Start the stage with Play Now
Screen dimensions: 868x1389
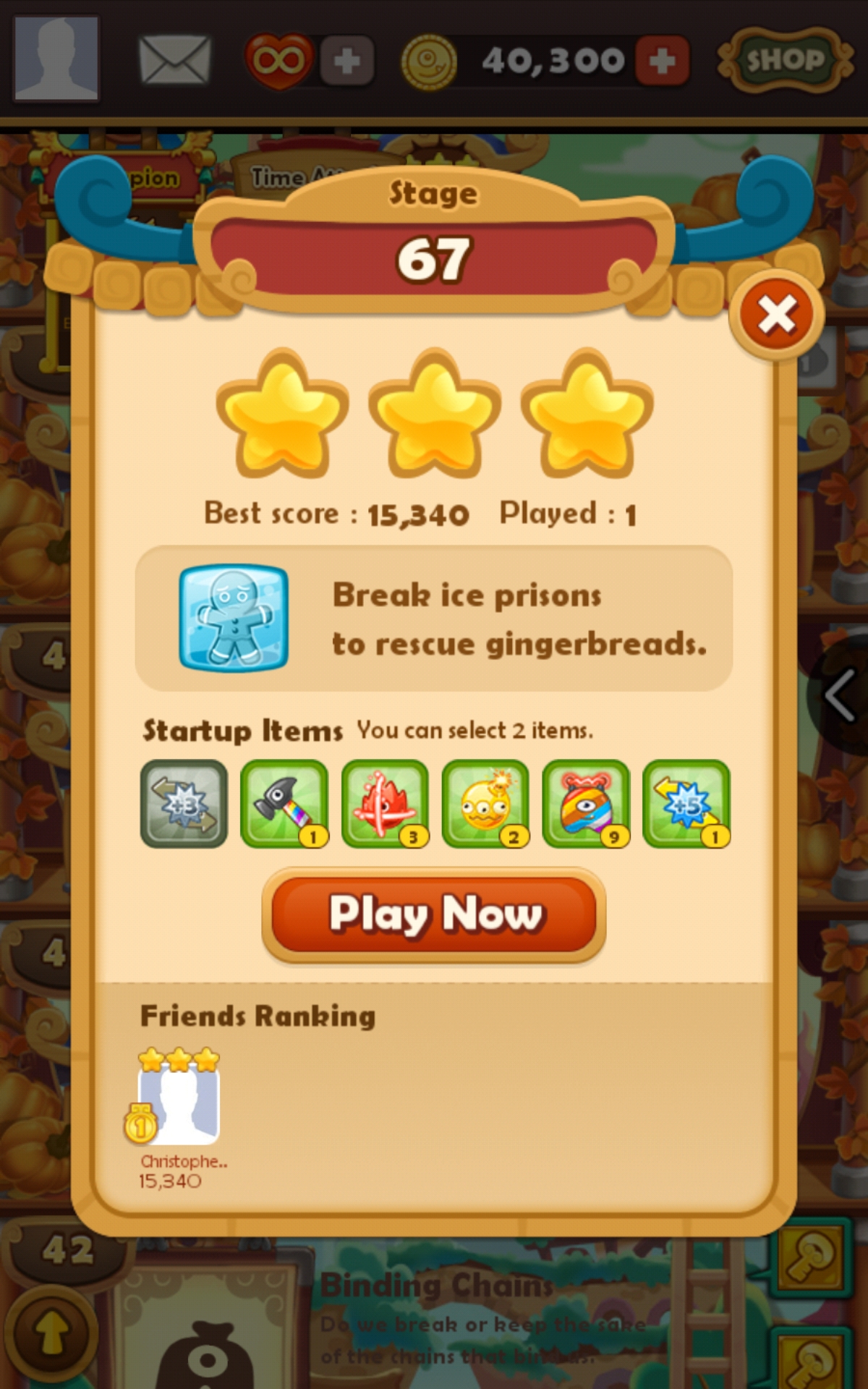pos(434,914)
